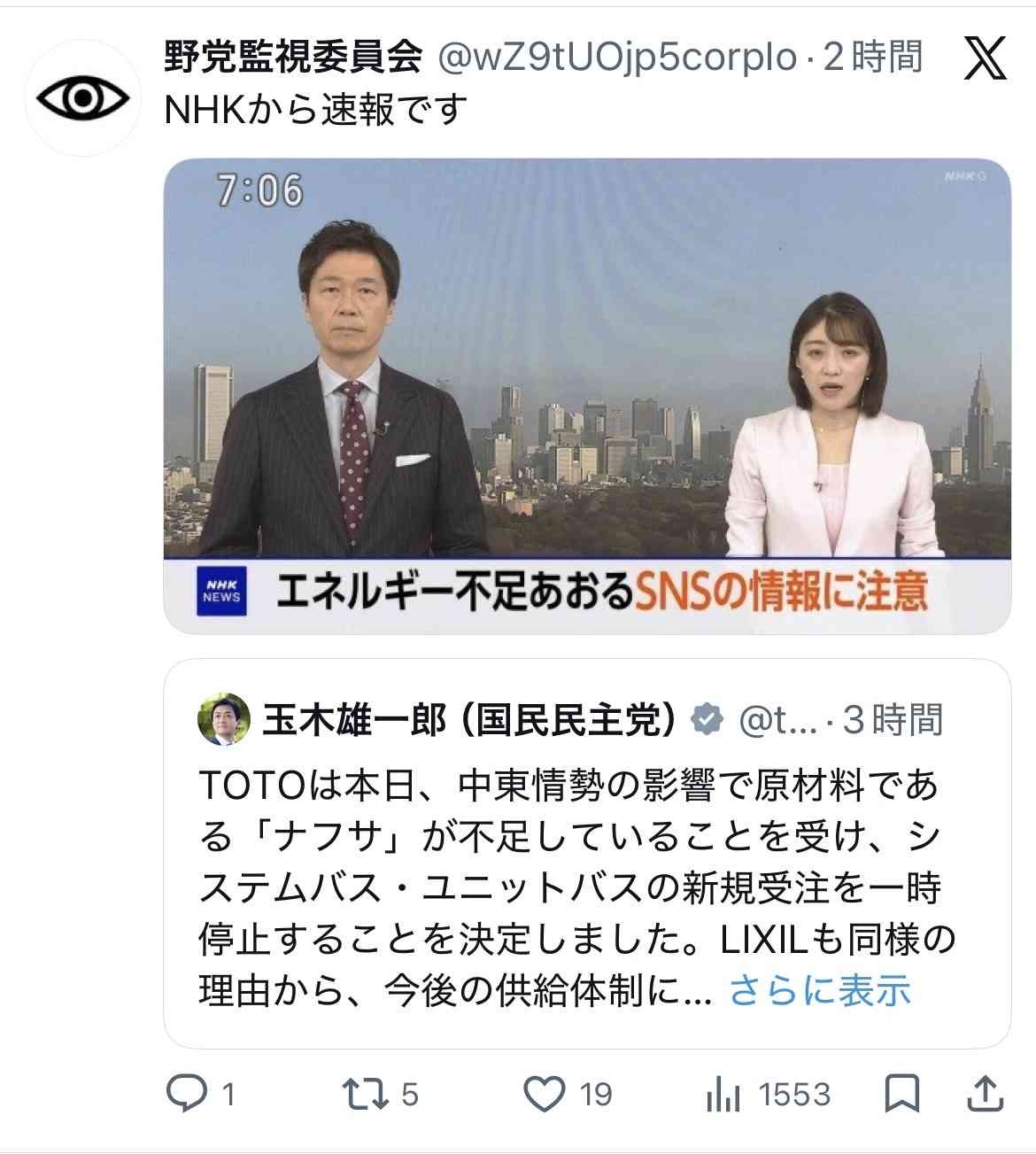View post analytics showing 1553 views

coord(723,1096)
